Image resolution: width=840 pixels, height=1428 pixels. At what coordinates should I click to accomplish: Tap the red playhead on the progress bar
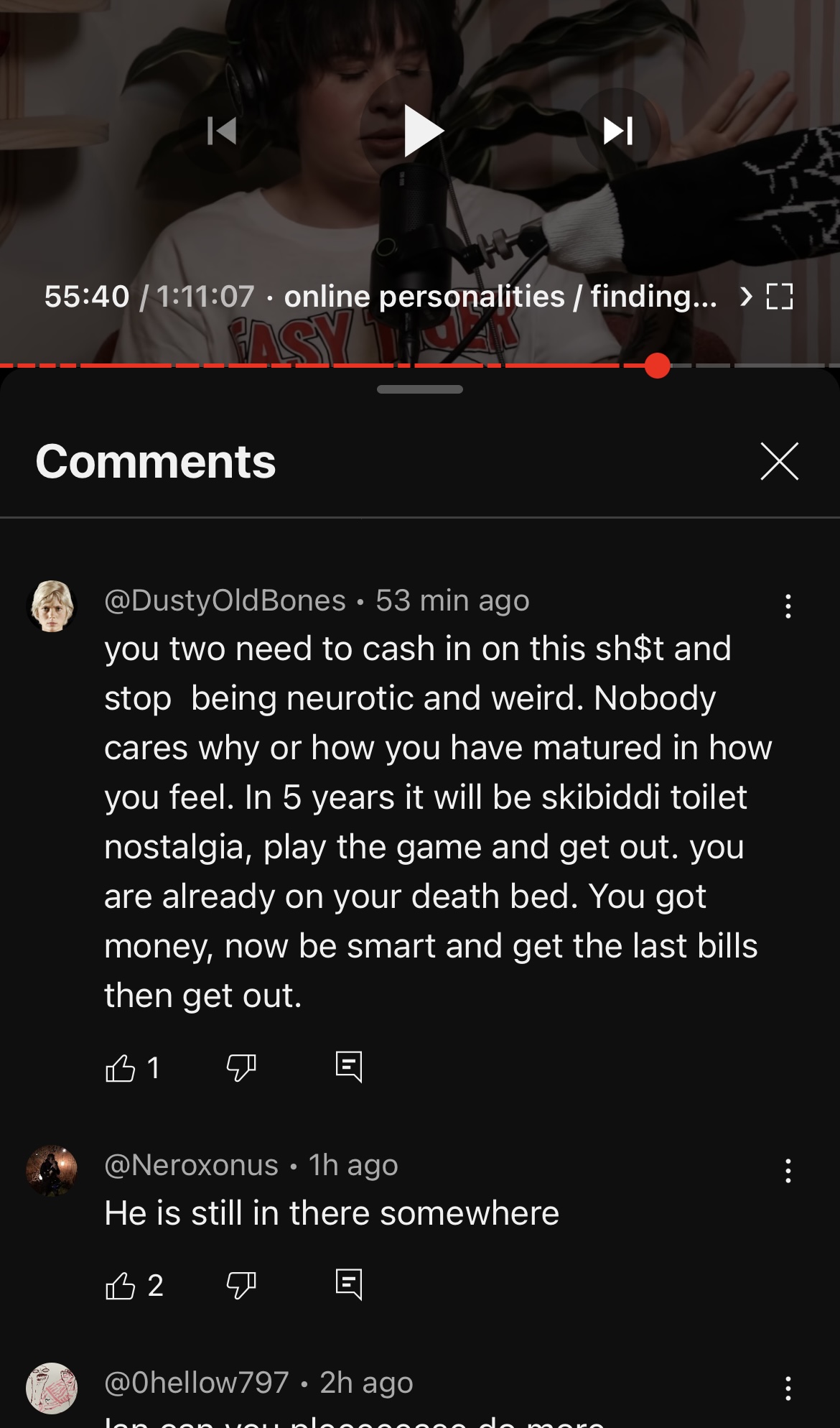click(657, 366)
